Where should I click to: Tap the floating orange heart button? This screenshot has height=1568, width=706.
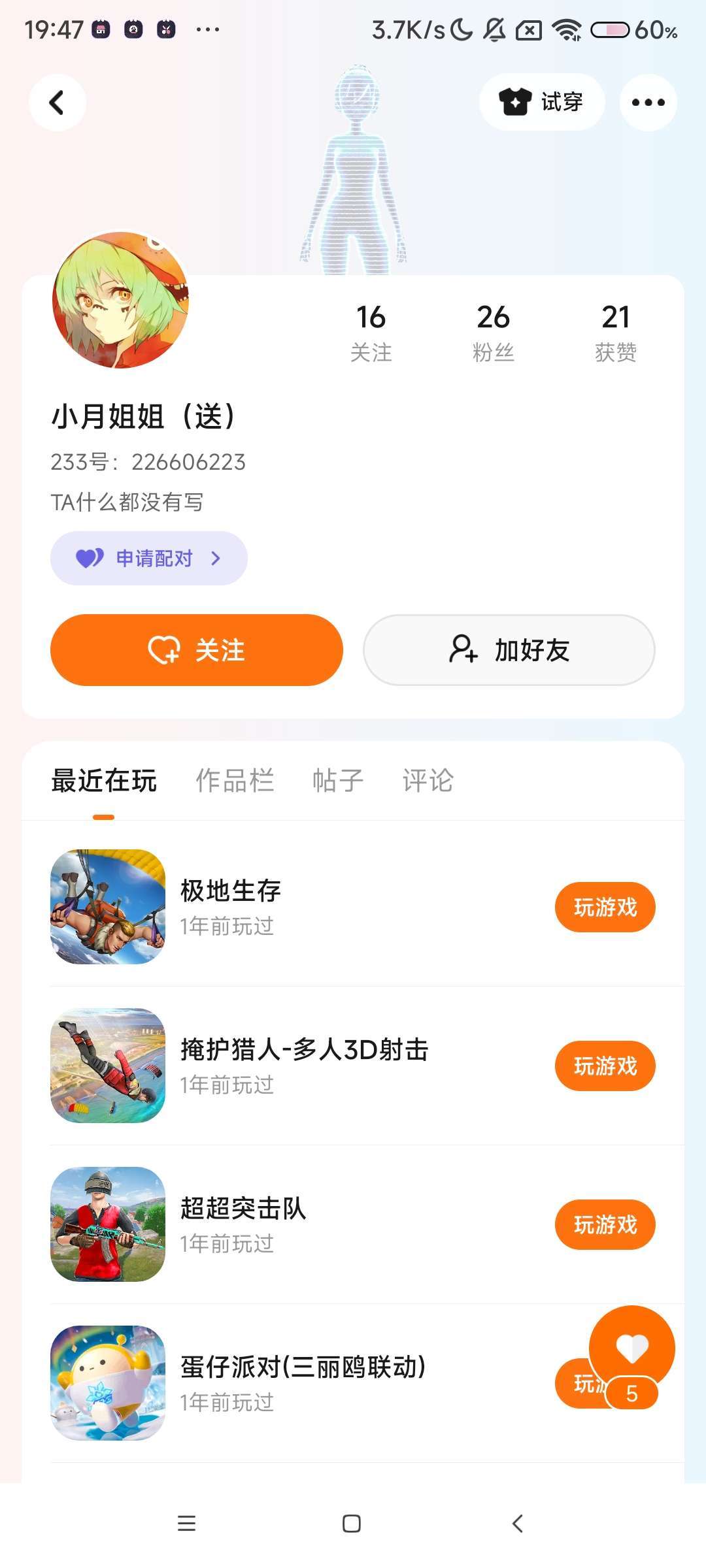tap(631, 1348)
